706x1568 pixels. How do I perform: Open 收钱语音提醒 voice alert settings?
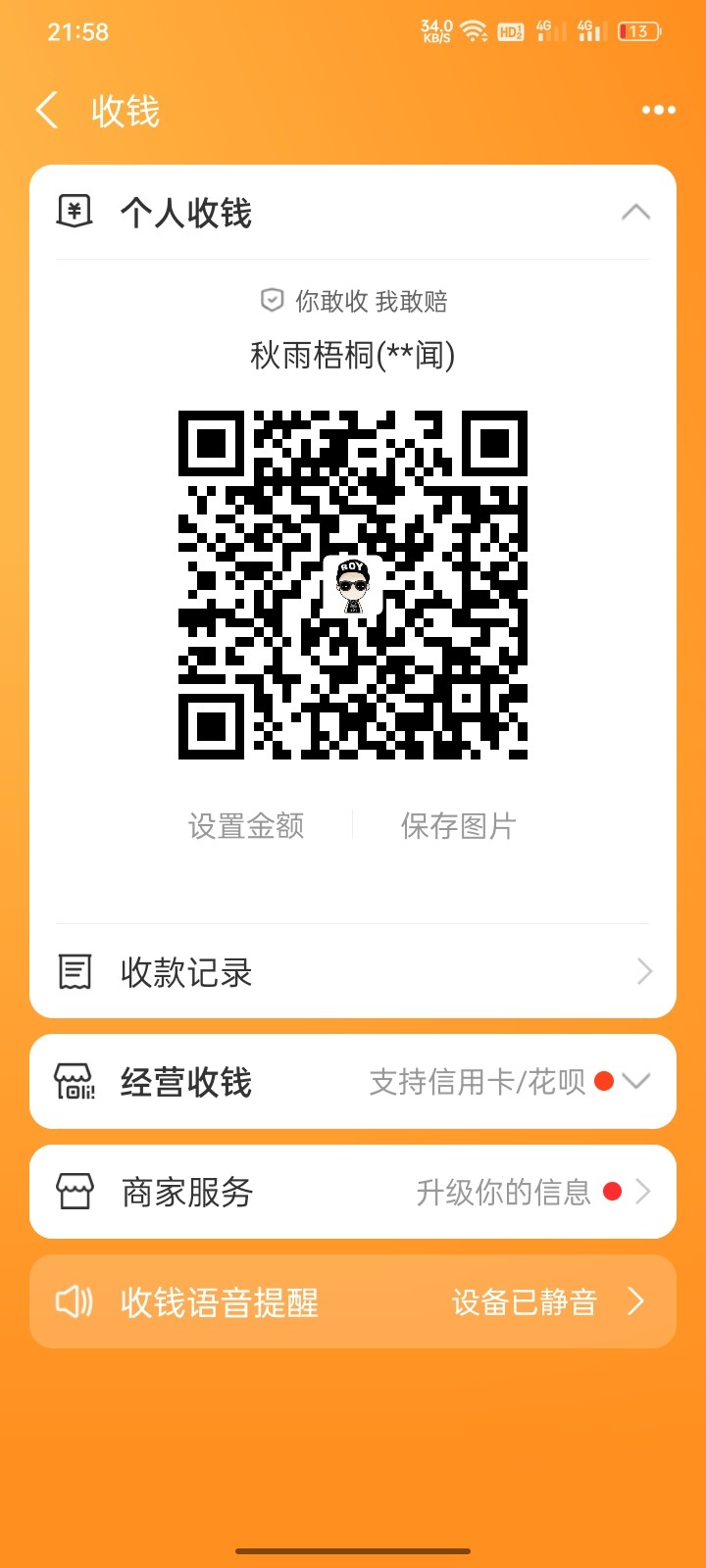(x=353, y=1302)
